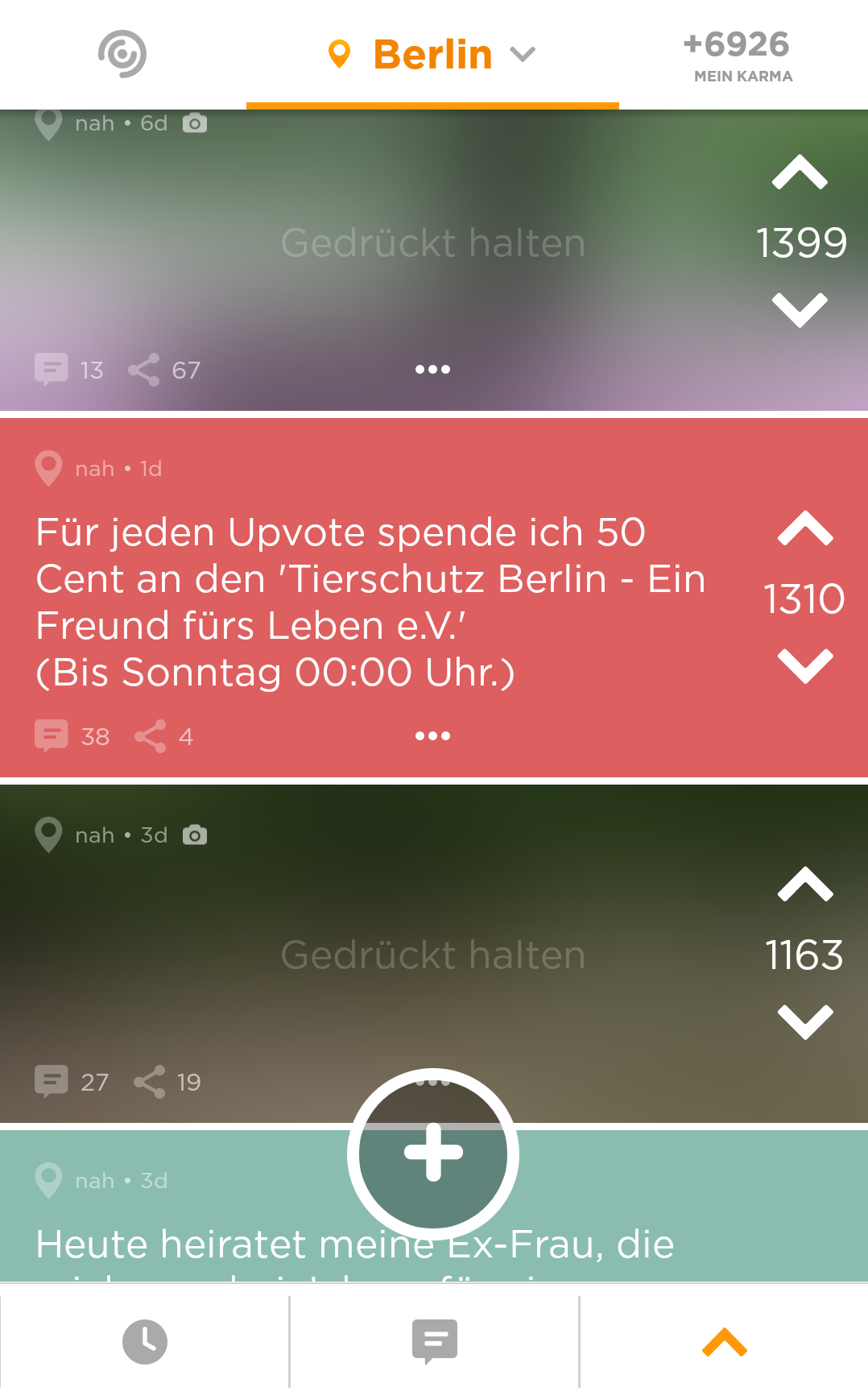Upvote the Tierschutz Berlin donation post
868x1400 pixels.
click(805, 529)
